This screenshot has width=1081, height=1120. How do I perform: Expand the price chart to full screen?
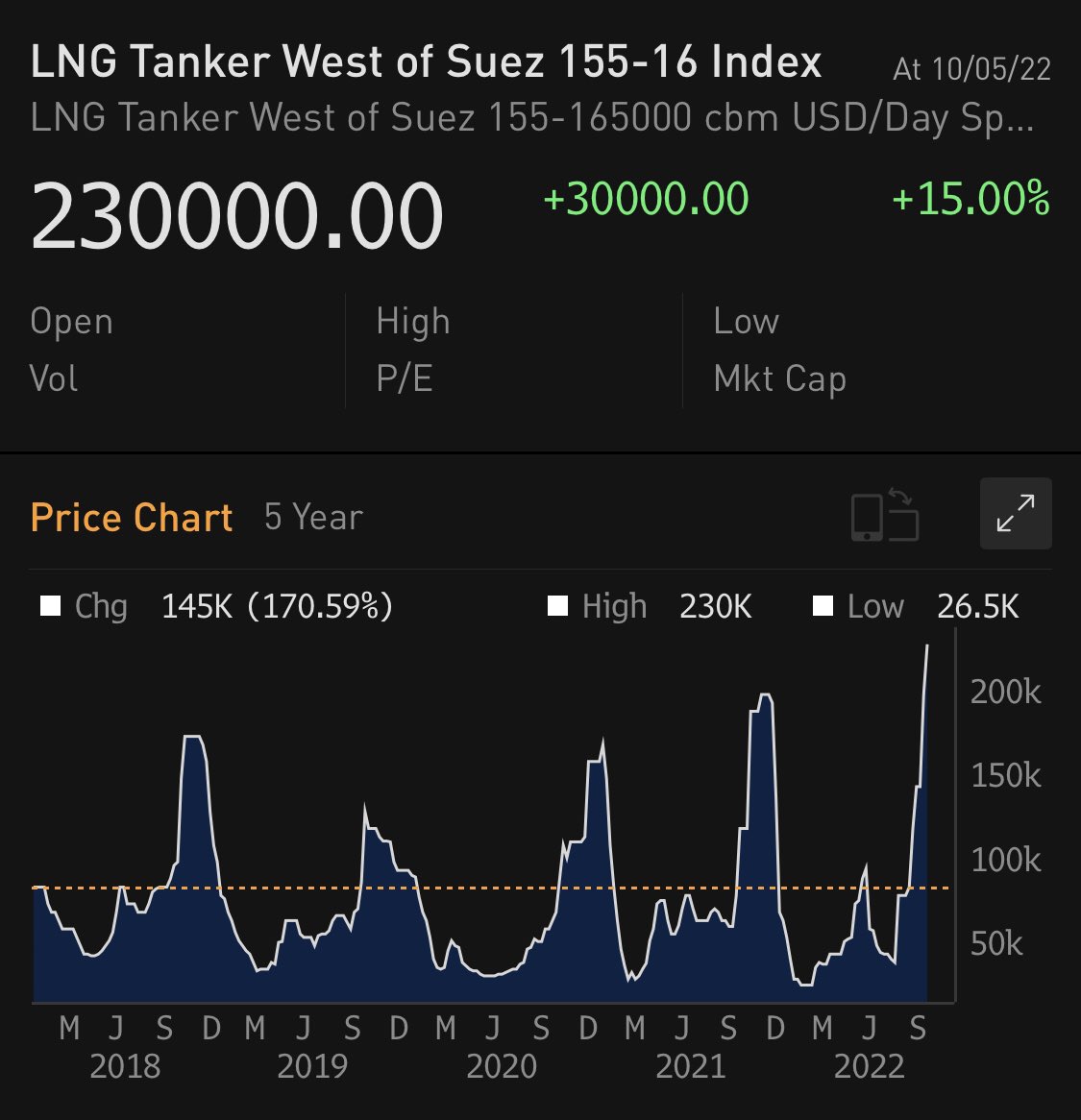[1016, 514]
